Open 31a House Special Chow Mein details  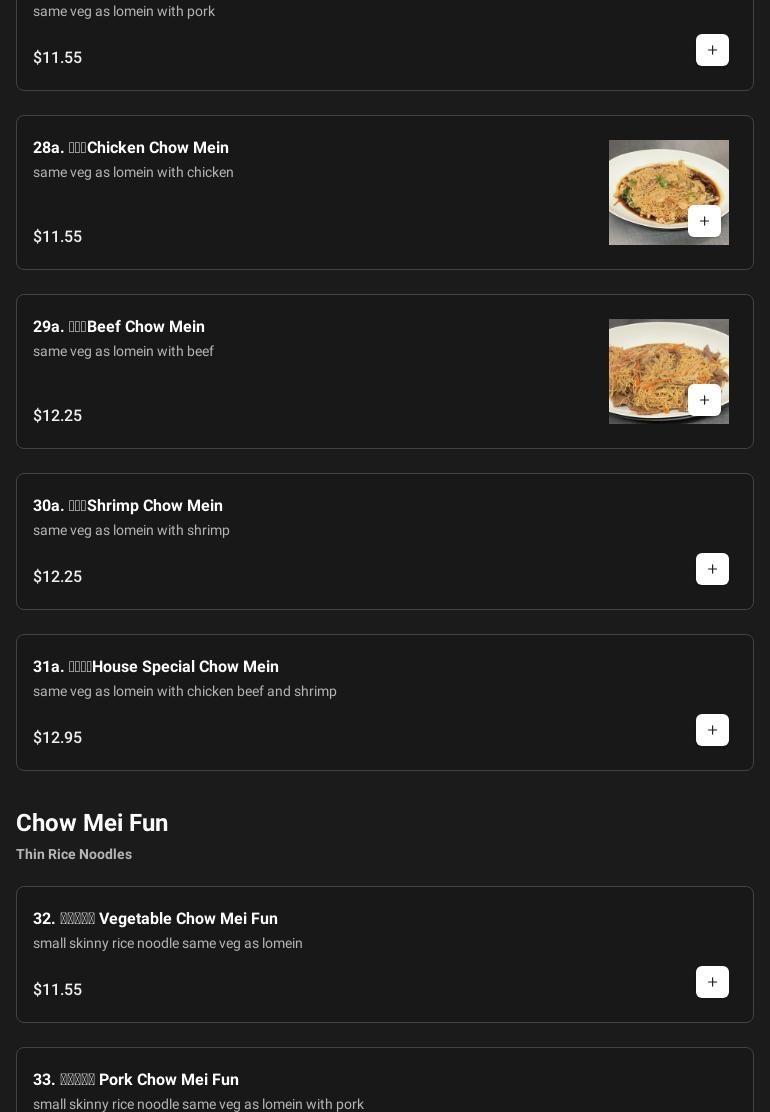[x=185, y=667]
